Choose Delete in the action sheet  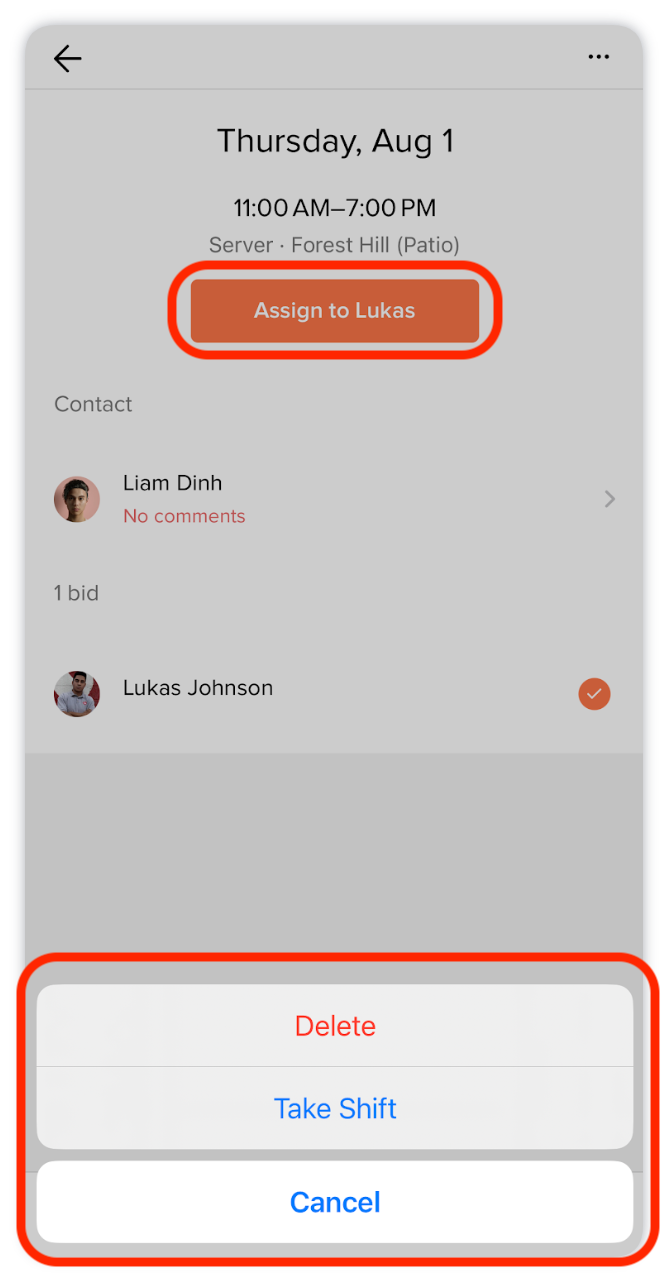(335, 1026)
